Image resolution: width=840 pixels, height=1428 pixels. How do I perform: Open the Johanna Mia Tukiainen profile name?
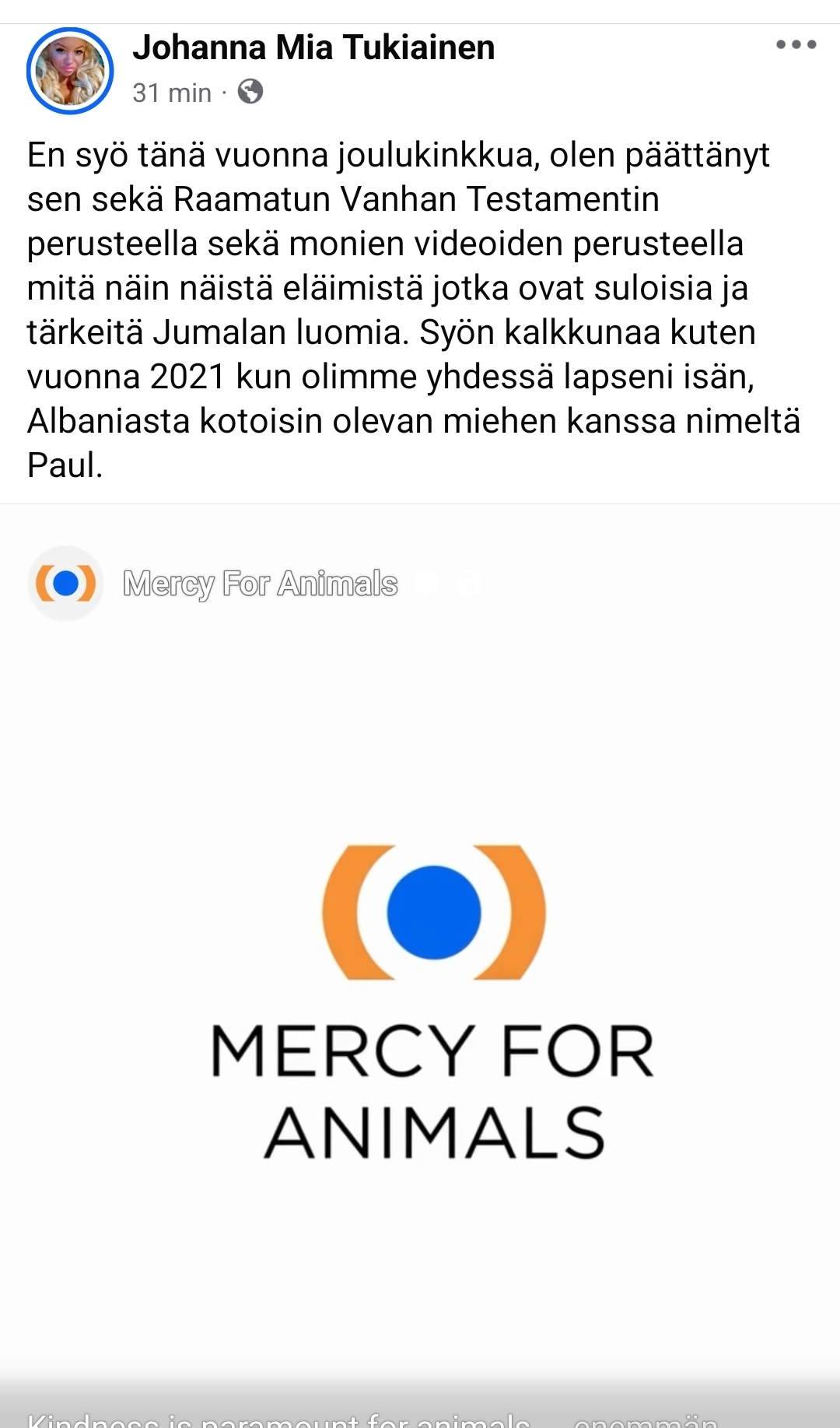tap(313, 47)
